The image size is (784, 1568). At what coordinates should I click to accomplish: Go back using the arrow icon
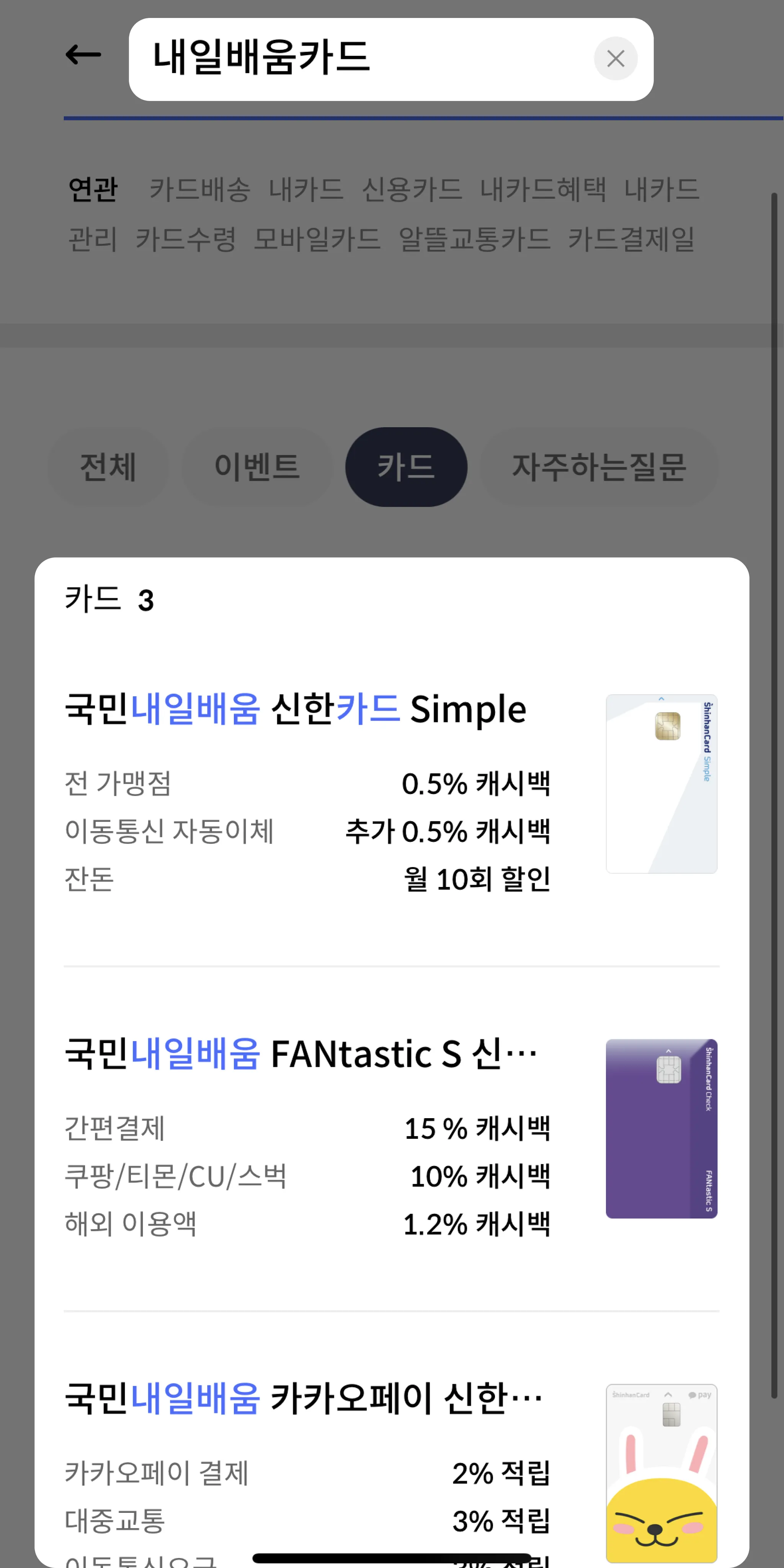pos(83,56)
